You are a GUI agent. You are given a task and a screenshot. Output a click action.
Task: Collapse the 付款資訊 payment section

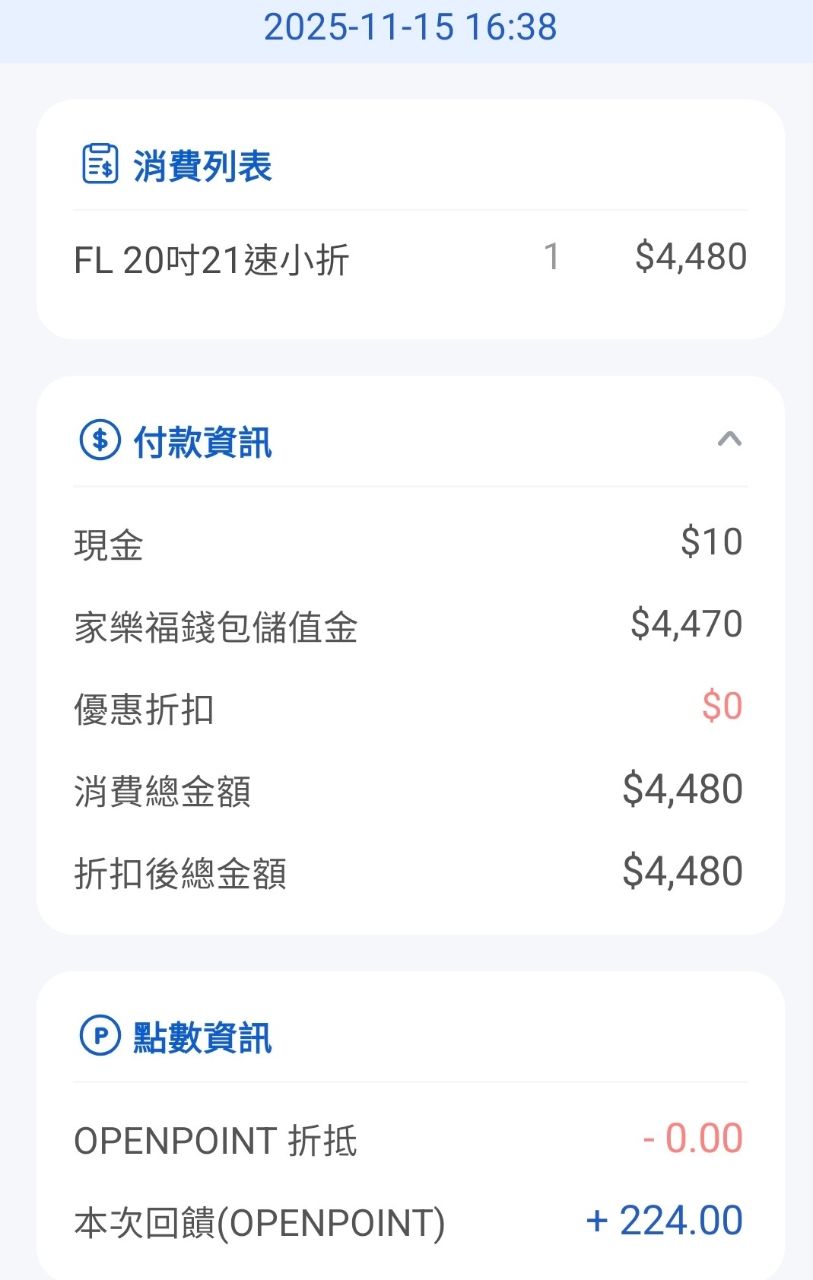coord(729,439)
